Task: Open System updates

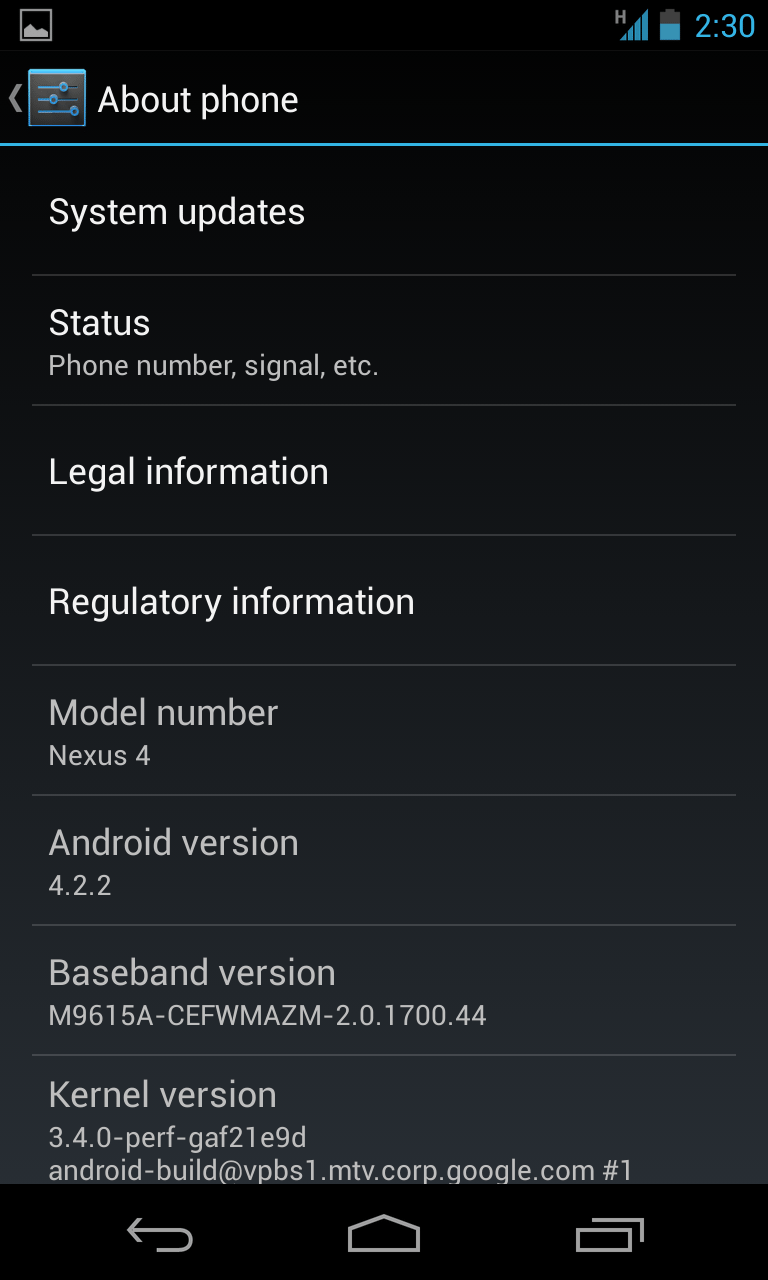Action: [x=384, y=211]
